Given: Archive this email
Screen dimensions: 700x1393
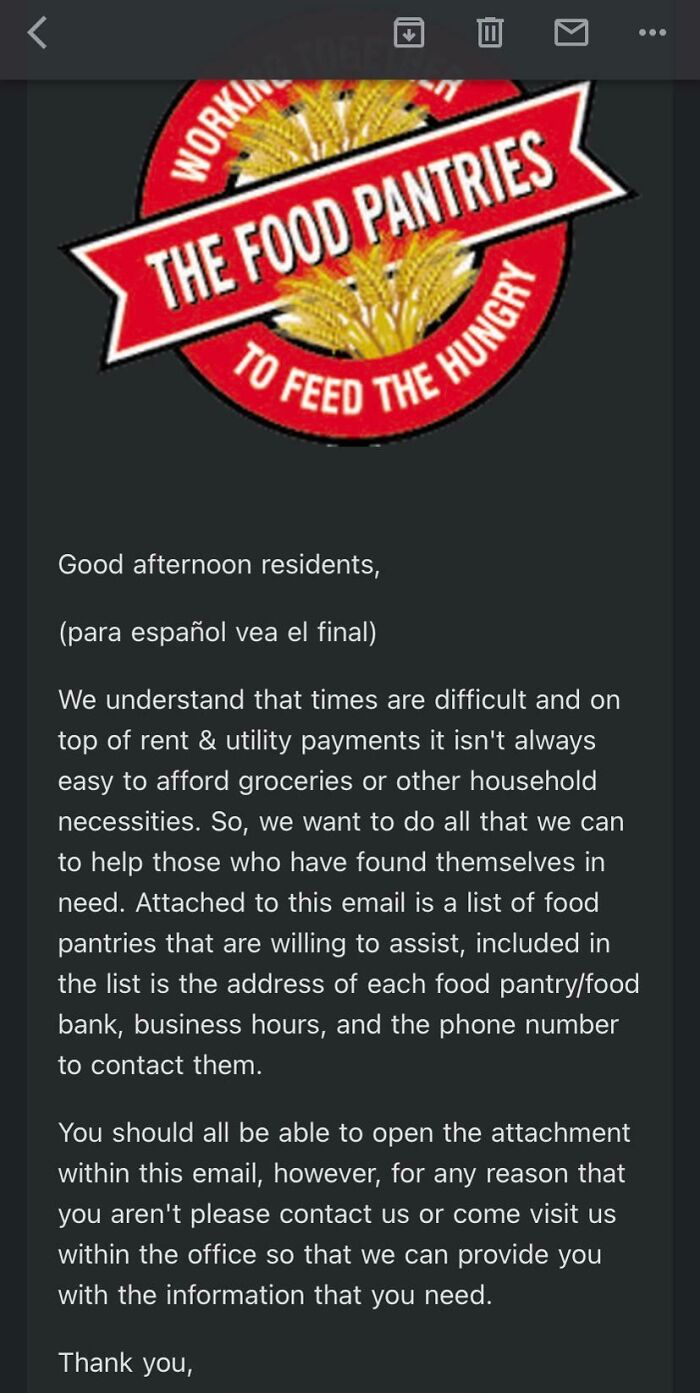Looking at the screenshot, I should (408, 33).
